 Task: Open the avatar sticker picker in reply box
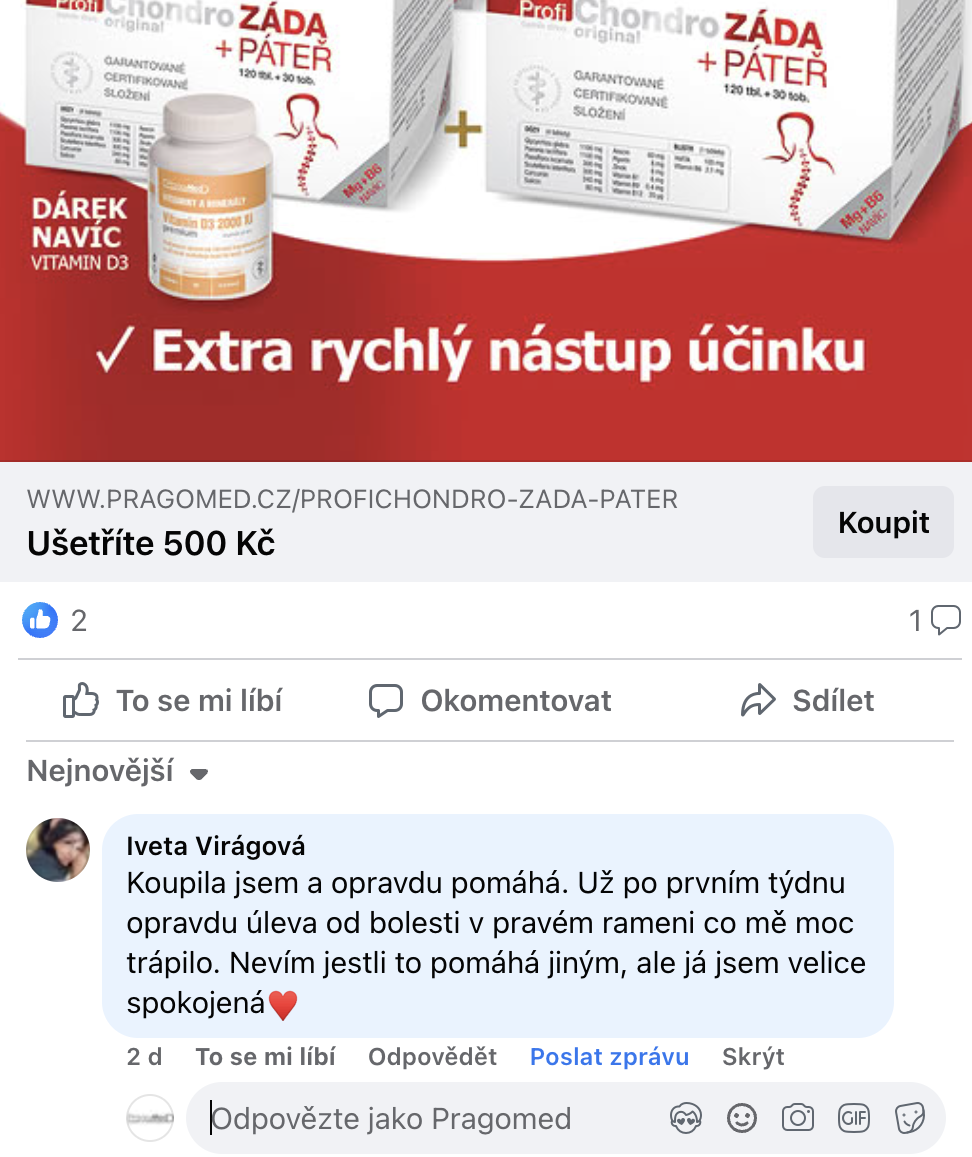pyautogui.click(x=686, y=1118)
